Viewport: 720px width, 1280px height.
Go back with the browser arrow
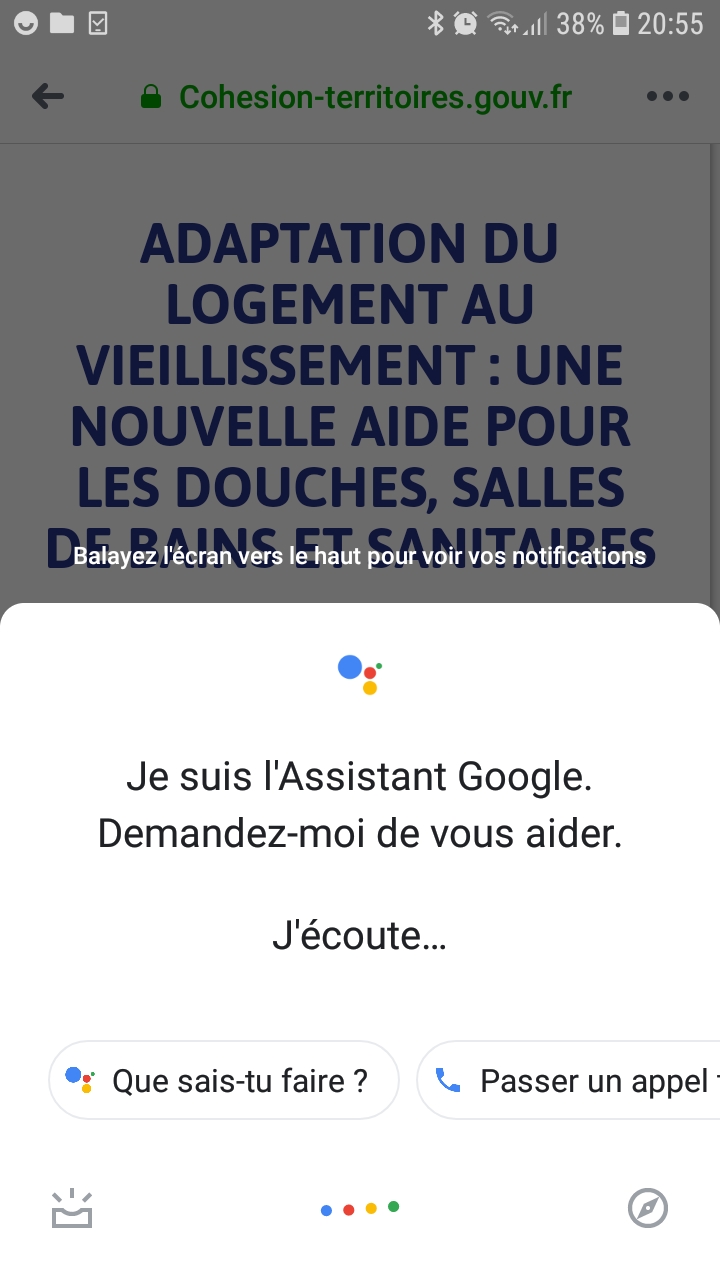click(48, 97)
